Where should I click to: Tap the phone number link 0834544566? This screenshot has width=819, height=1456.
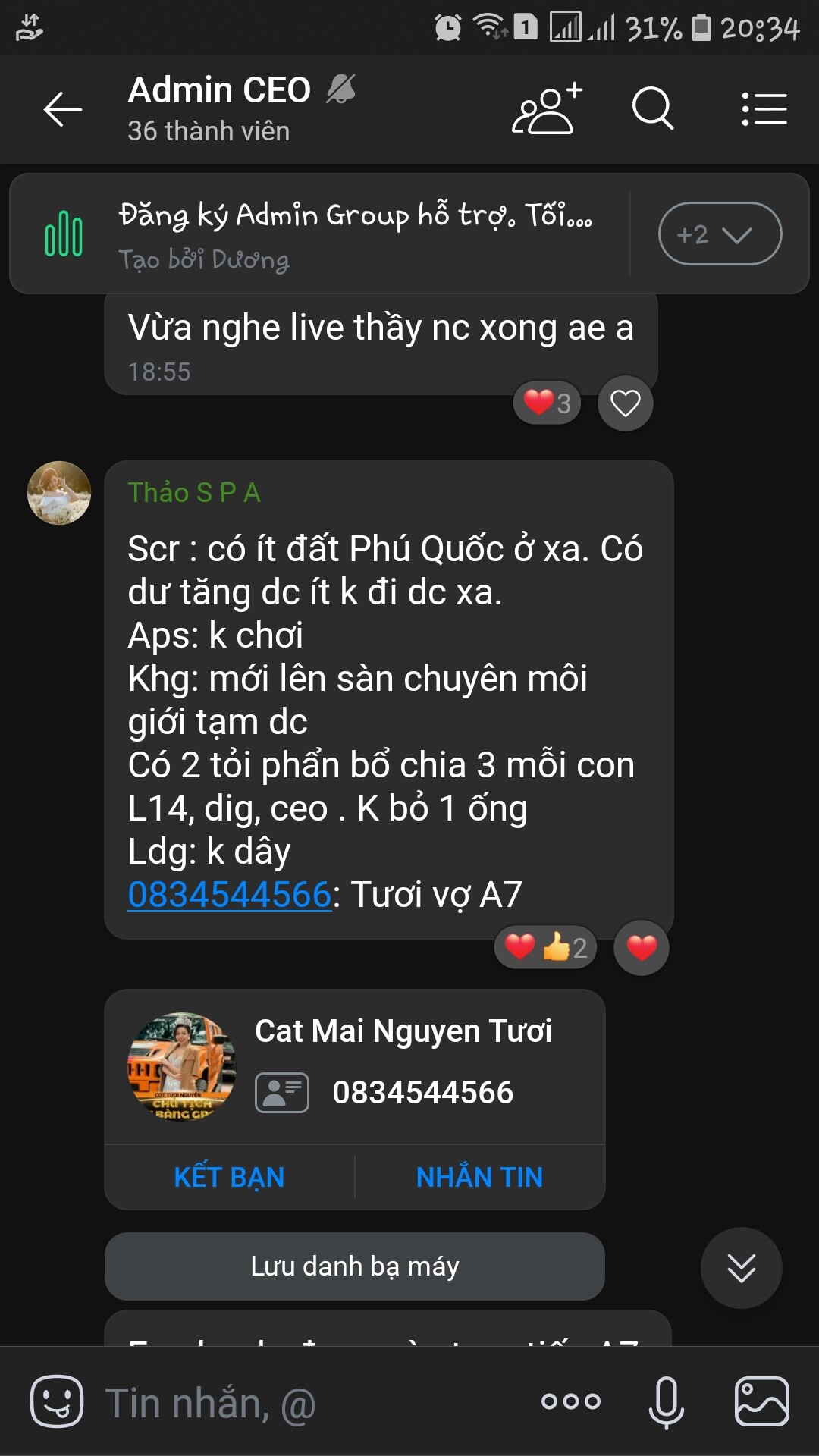click(229, 895)
